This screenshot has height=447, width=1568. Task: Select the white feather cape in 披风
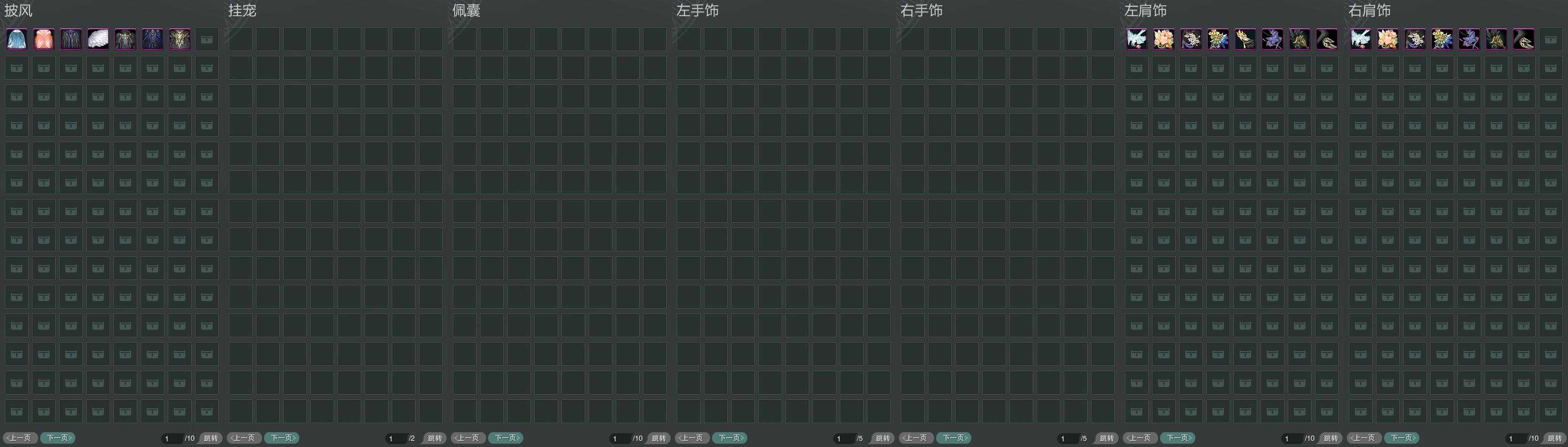pos(98,39)
